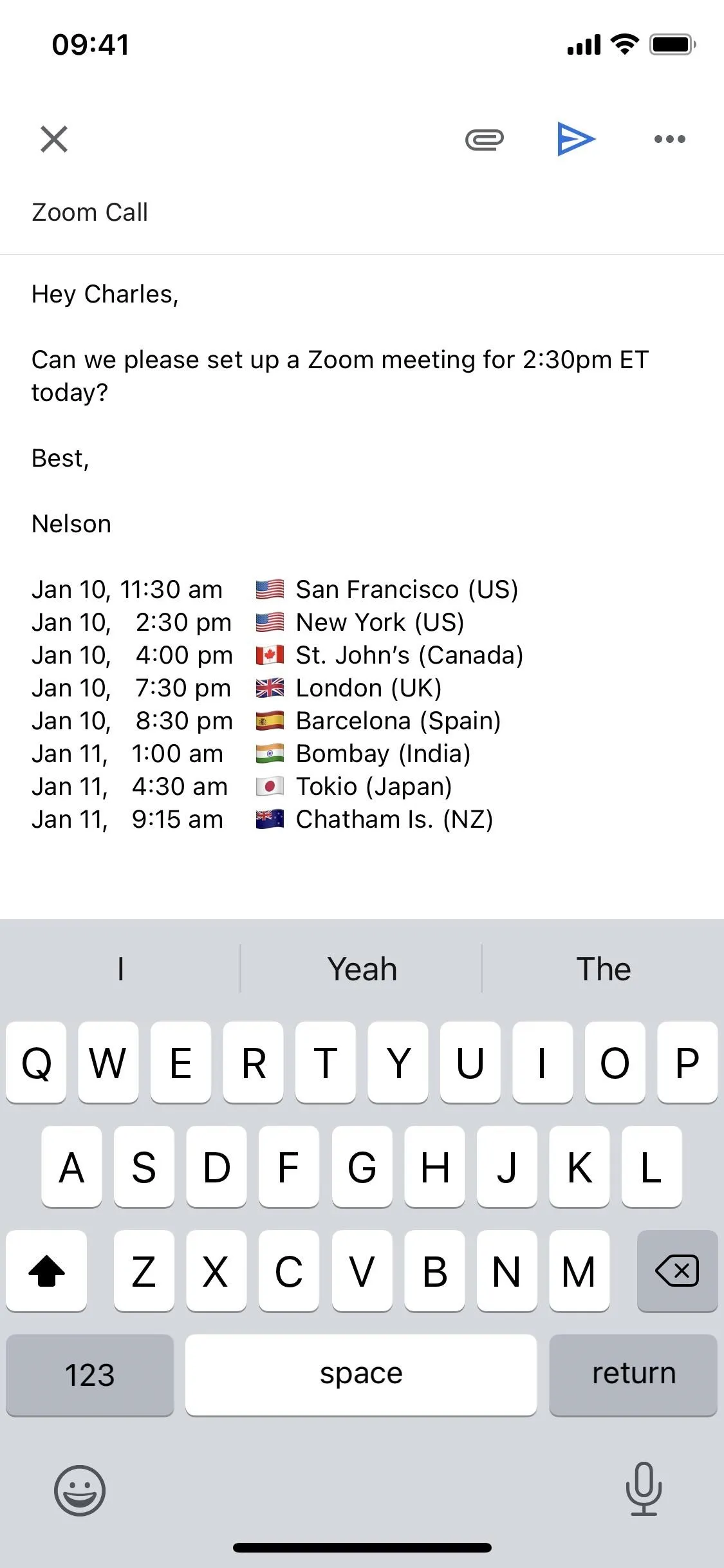The width and height of the screenshot is (724, 1568).
Task: Tap the Zoom Call subject field
Action: coord(362,212)
